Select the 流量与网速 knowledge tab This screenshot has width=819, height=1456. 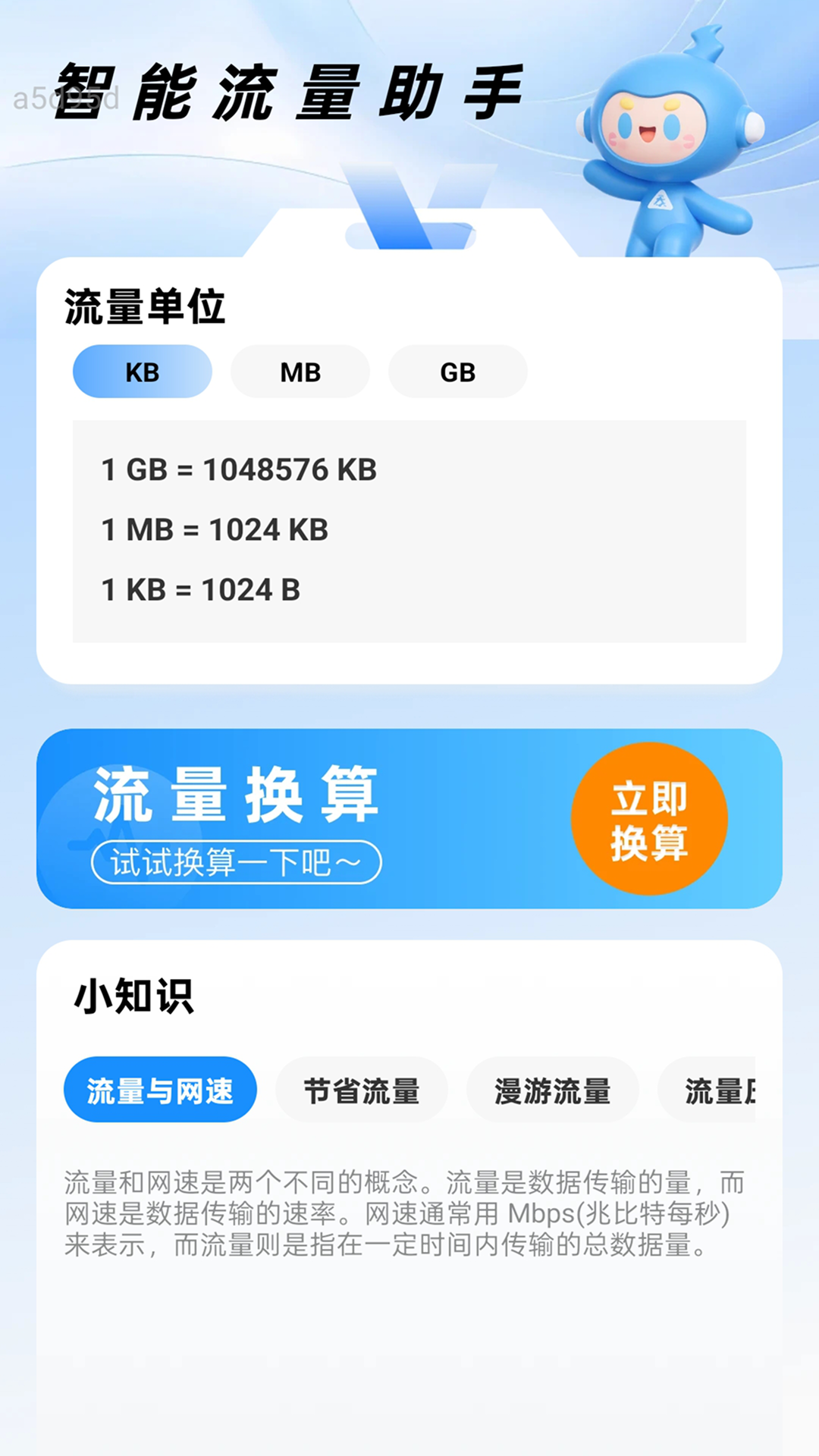tap(161, 1089)
